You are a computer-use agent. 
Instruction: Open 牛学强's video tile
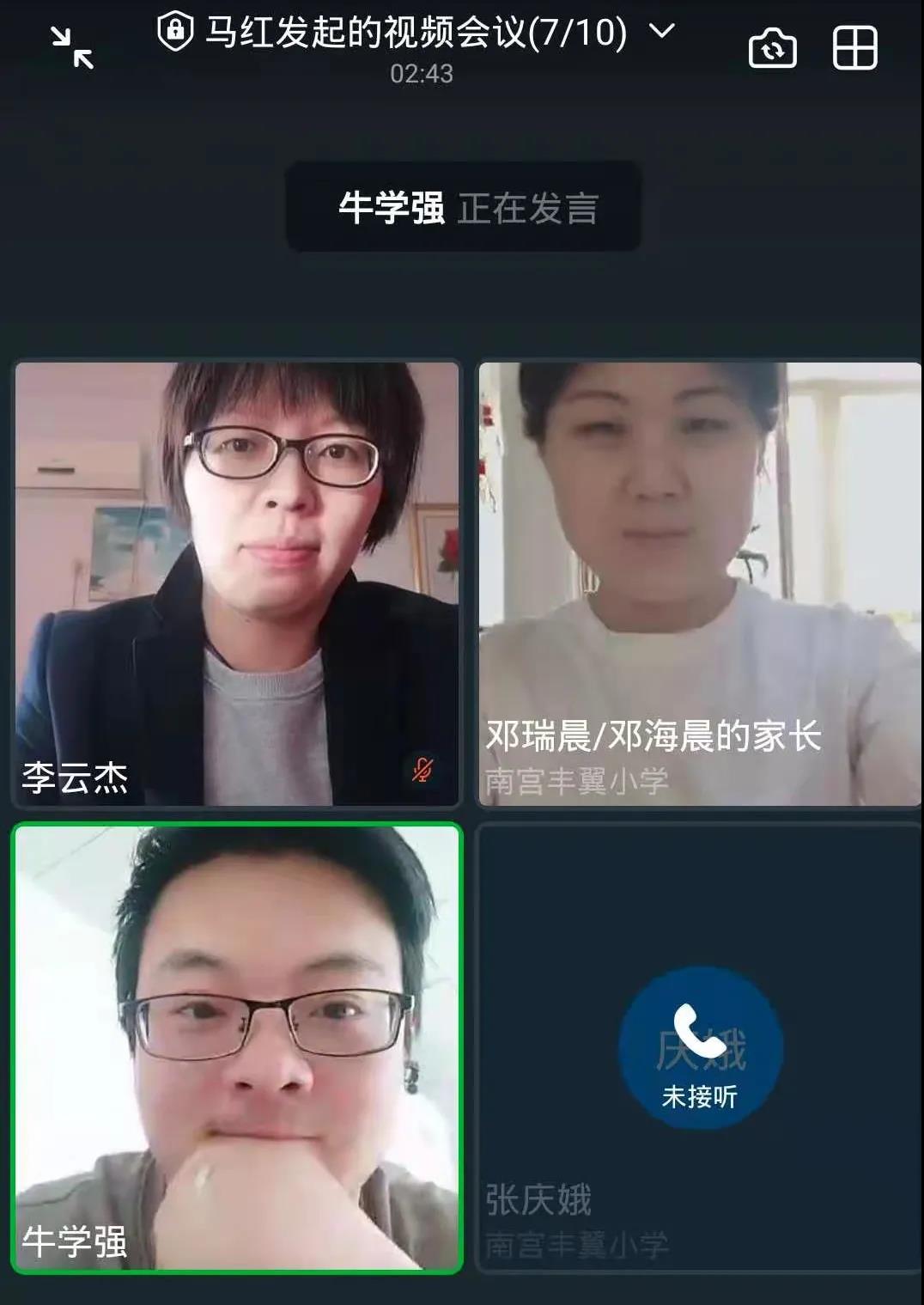(237, 1047)
